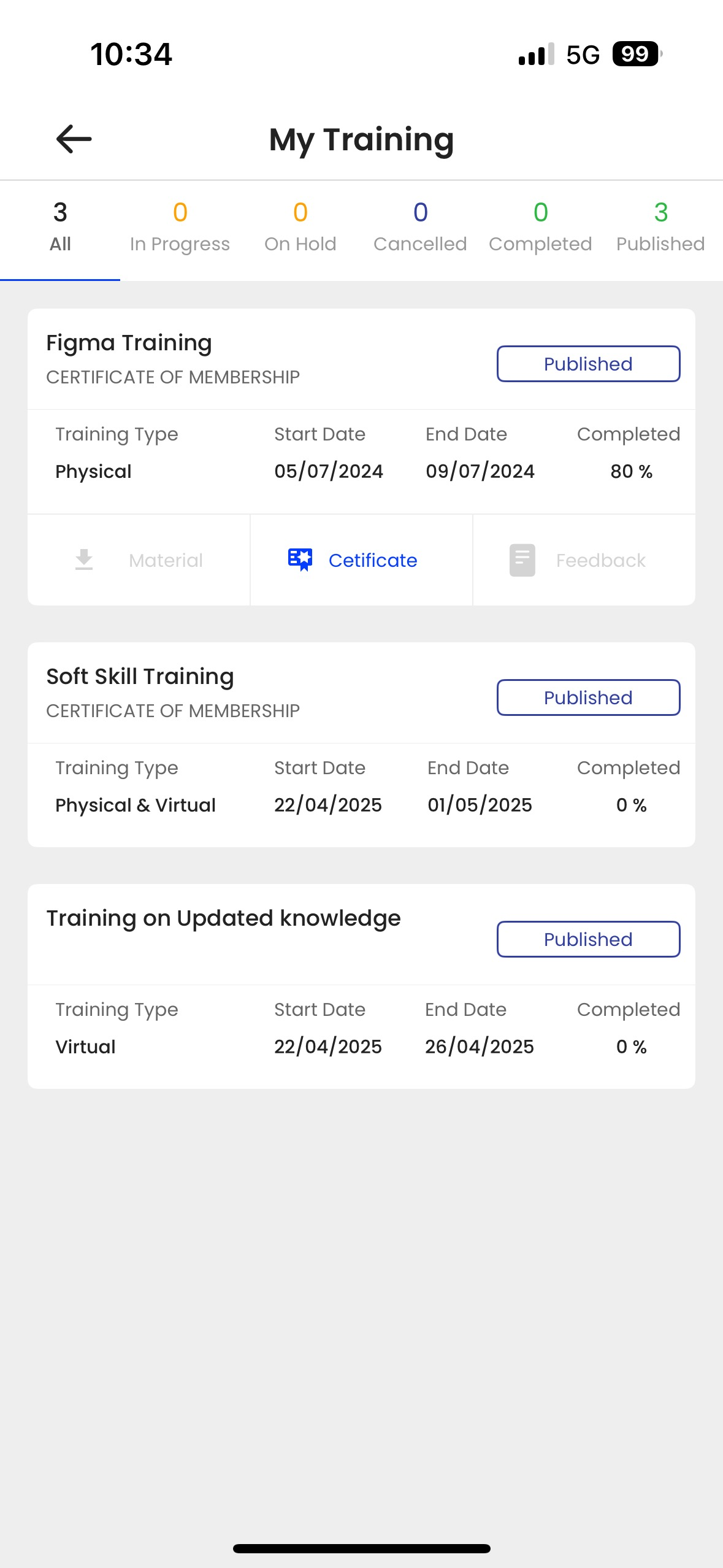Switch to the On Hold tab
723x1568 pixels.
tap(300, 229)
